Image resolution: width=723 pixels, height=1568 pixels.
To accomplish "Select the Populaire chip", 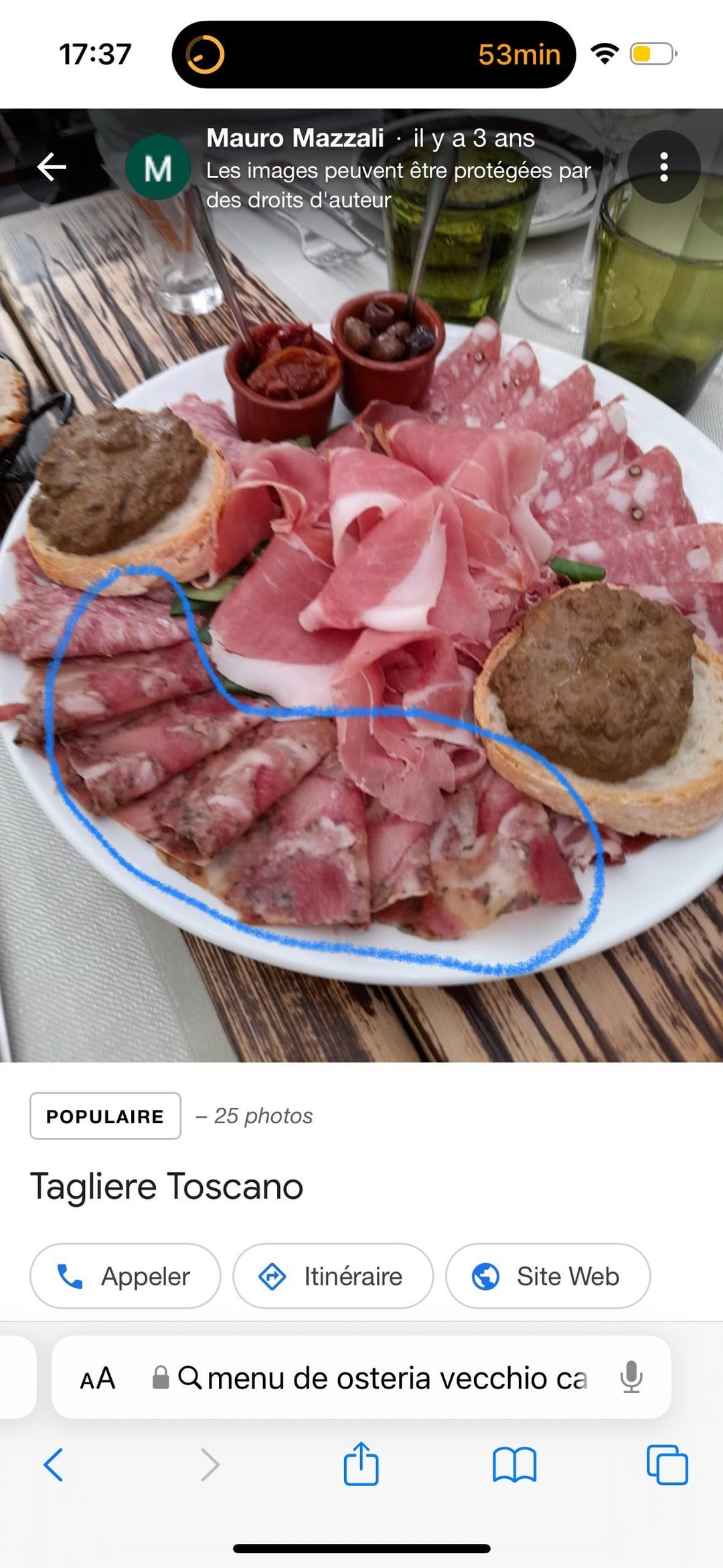I will pyautogui.click(x=105, y=1116).
